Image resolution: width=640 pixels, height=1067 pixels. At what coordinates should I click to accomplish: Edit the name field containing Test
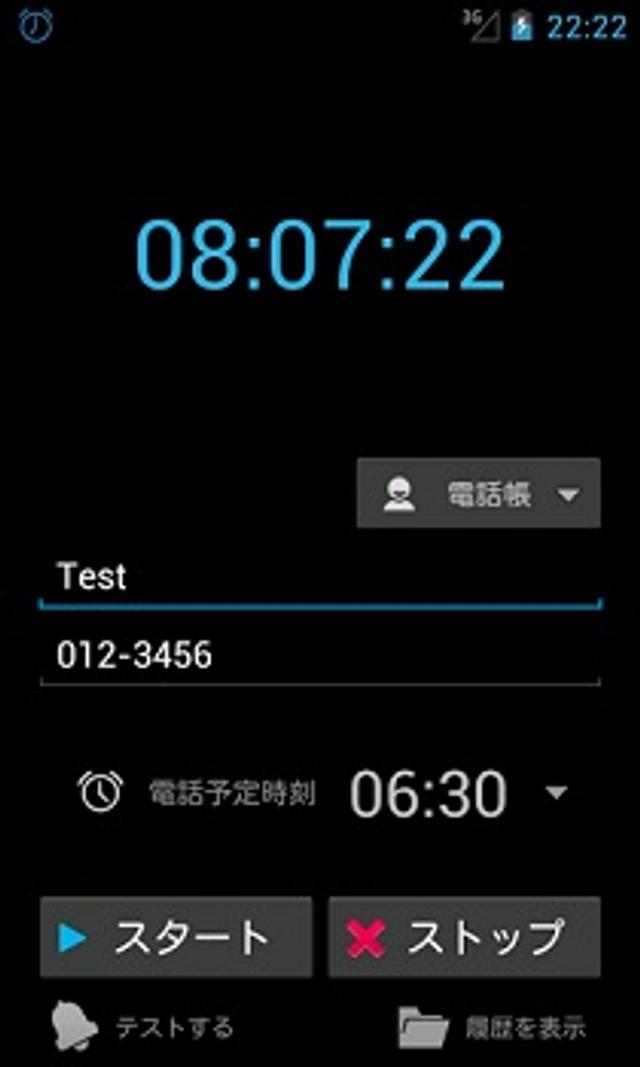pos(318,577)
